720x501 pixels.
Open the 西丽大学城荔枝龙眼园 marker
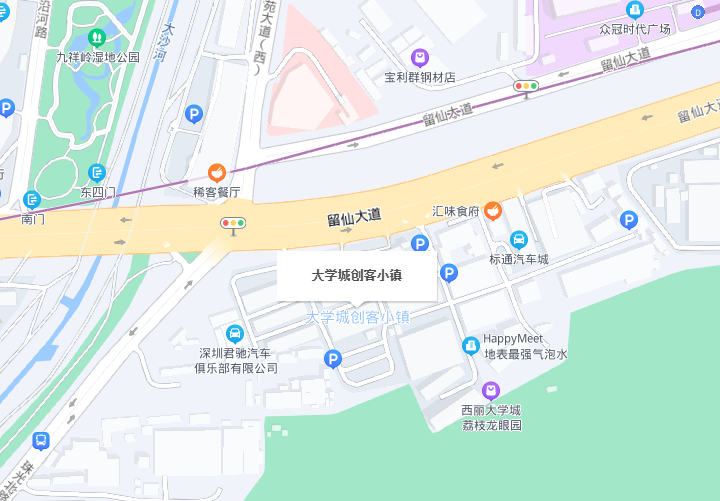click(490, 391)
